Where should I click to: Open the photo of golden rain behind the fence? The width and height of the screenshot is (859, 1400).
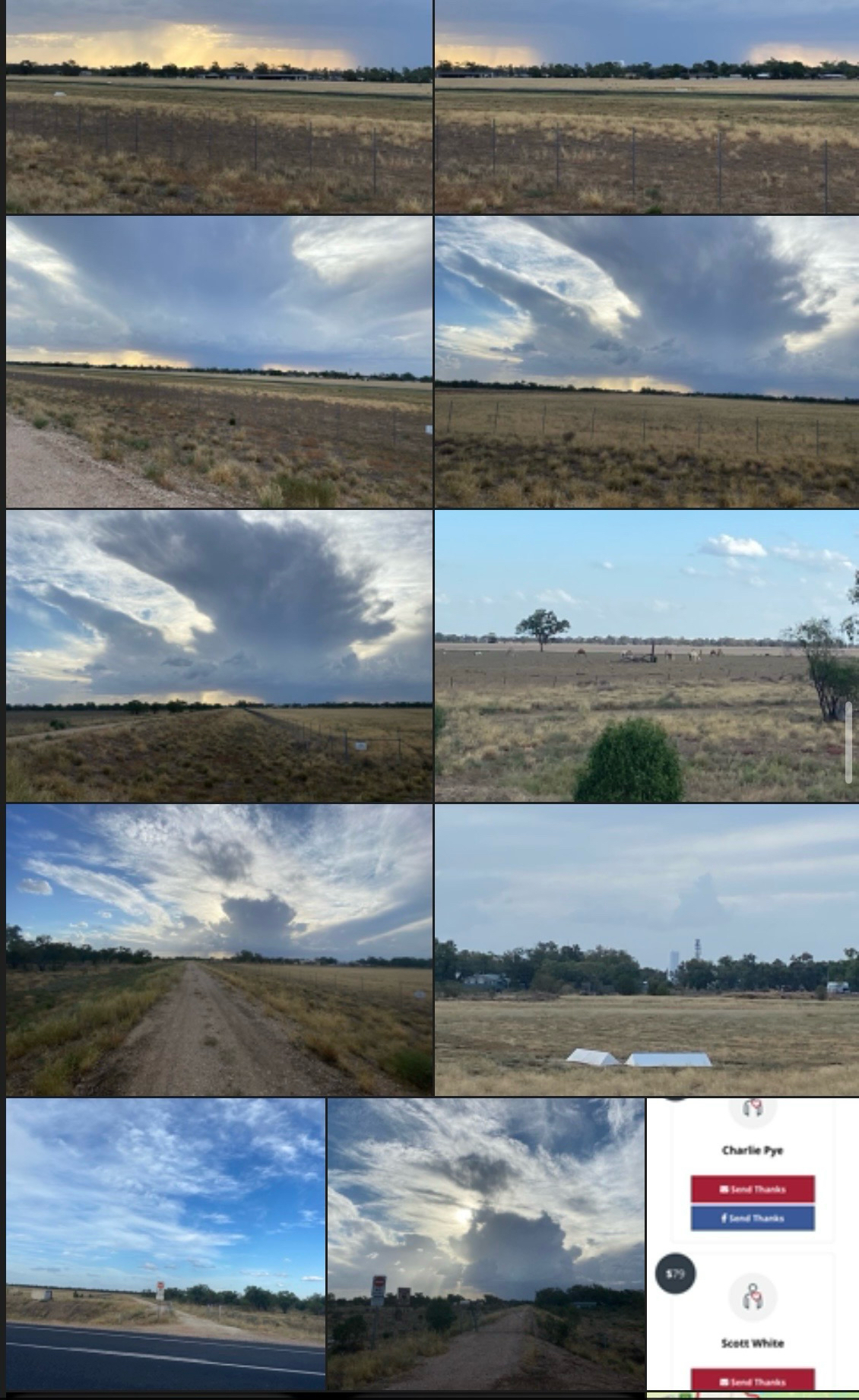219,106
